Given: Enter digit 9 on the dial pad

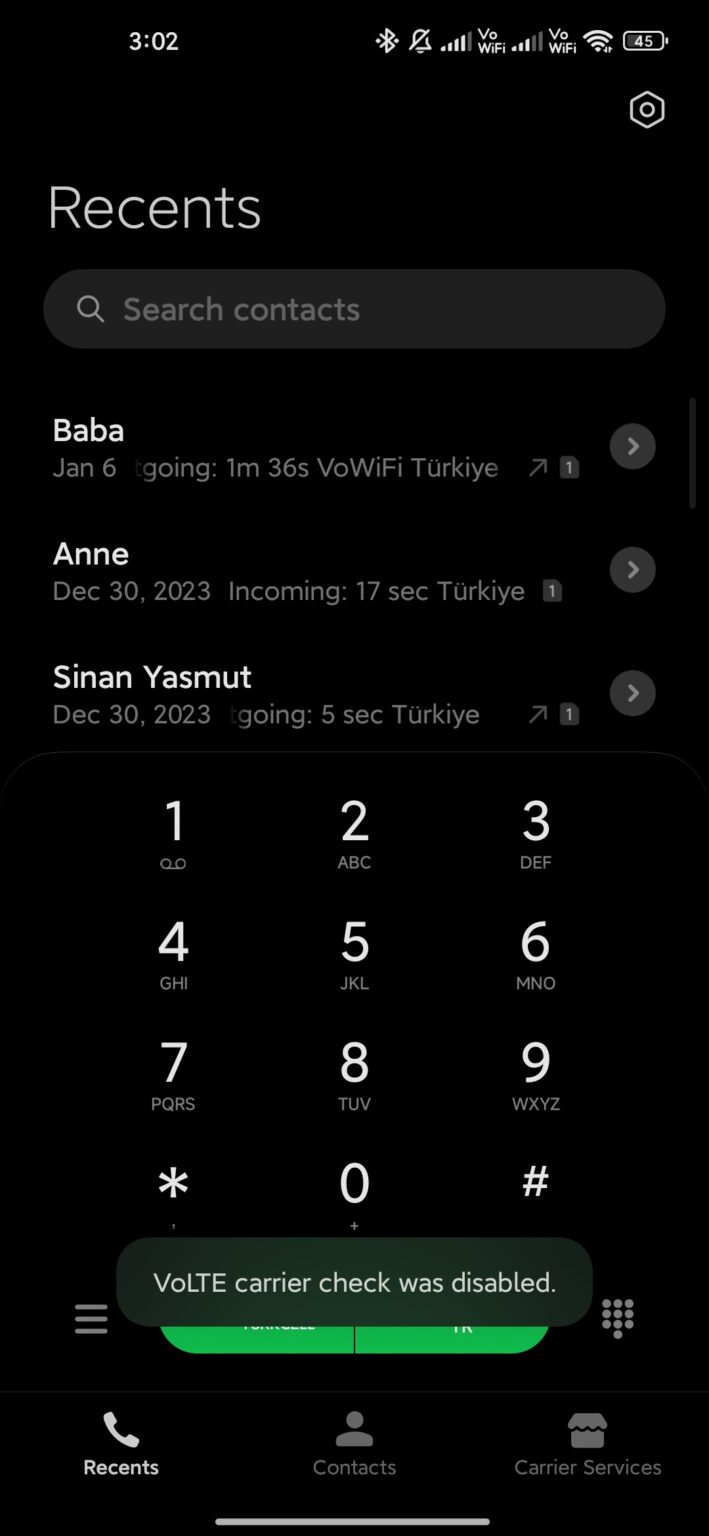Looking at the screenshot, I should pyautogui.click(x=535, y=1075).
